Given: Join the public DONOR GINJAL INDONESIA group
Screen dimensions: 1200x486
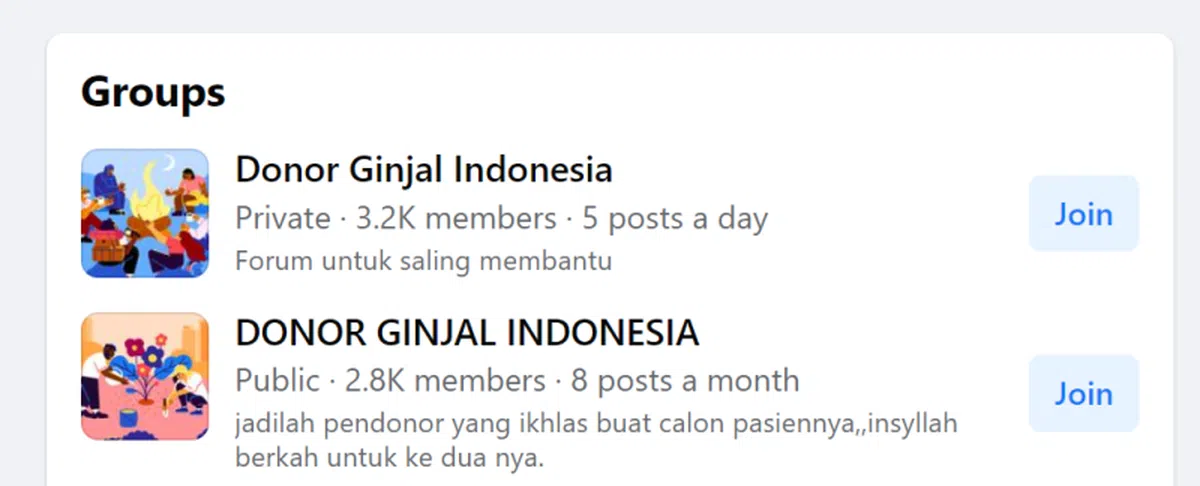Looking at the screenshot, I should tap(1083, 393).
